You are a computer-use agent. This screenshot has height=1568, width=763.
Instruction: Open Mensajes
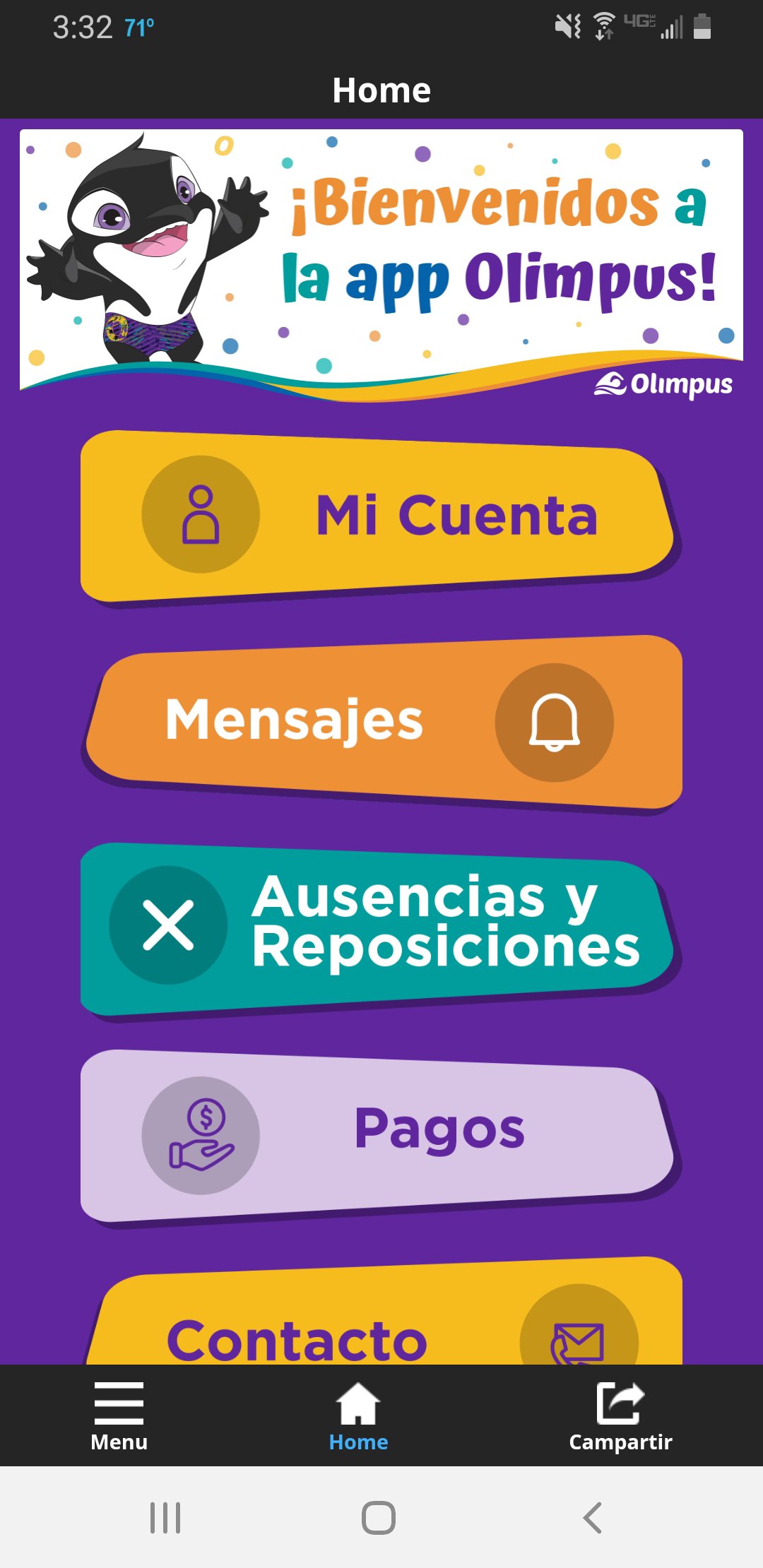click(x=383, y=722)
